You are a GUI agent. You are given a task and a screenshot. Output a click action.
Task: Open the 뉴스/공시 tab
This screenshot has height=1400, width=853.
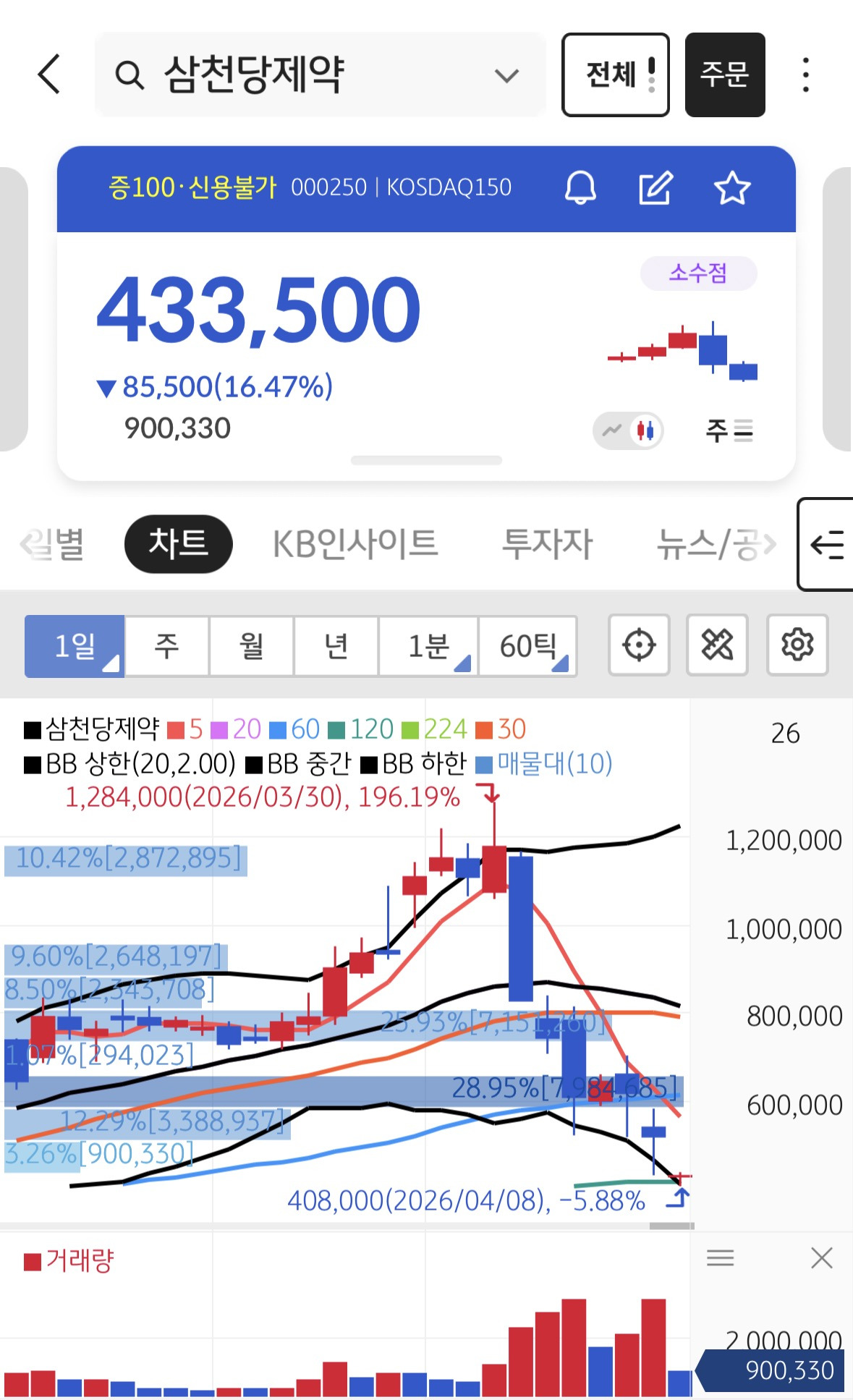pyautogui.click(x=713, y=544)
